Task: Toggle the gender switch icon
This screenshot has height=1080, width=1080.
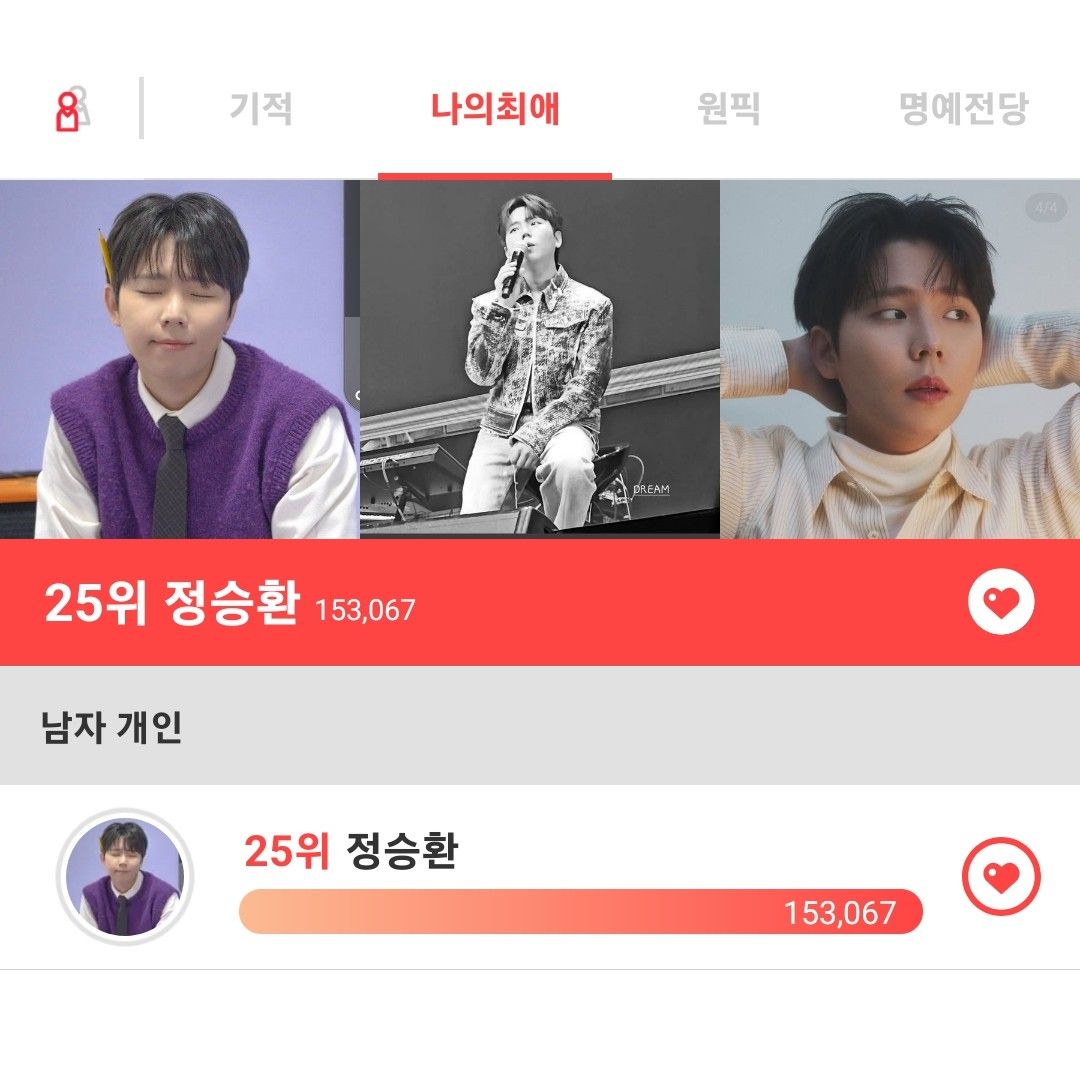Action: coord(71,109)
